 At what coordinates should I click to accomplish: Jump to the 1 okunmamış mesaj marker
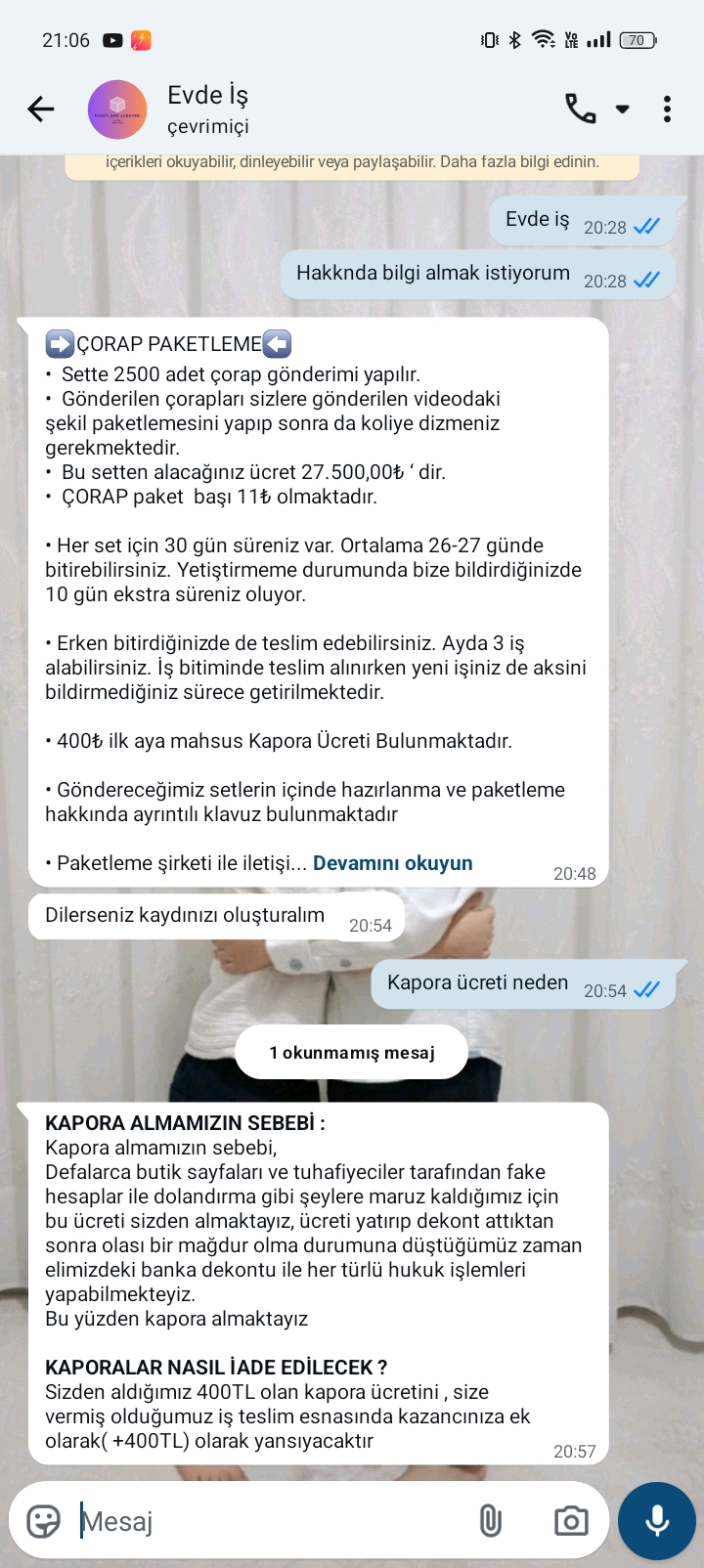(x=351, y=1053)
